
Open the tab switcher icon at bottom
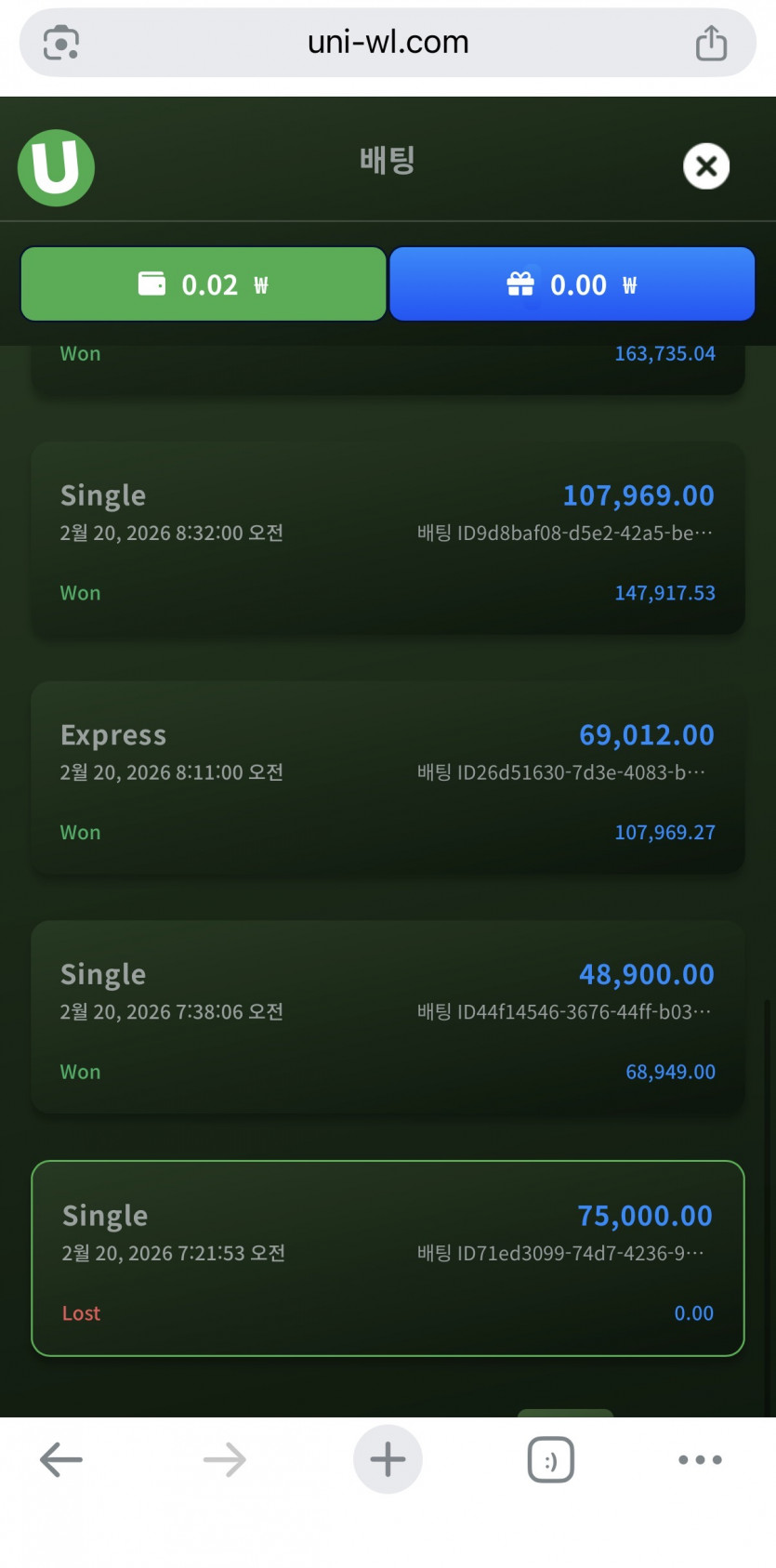click(x=550, y=1459)
